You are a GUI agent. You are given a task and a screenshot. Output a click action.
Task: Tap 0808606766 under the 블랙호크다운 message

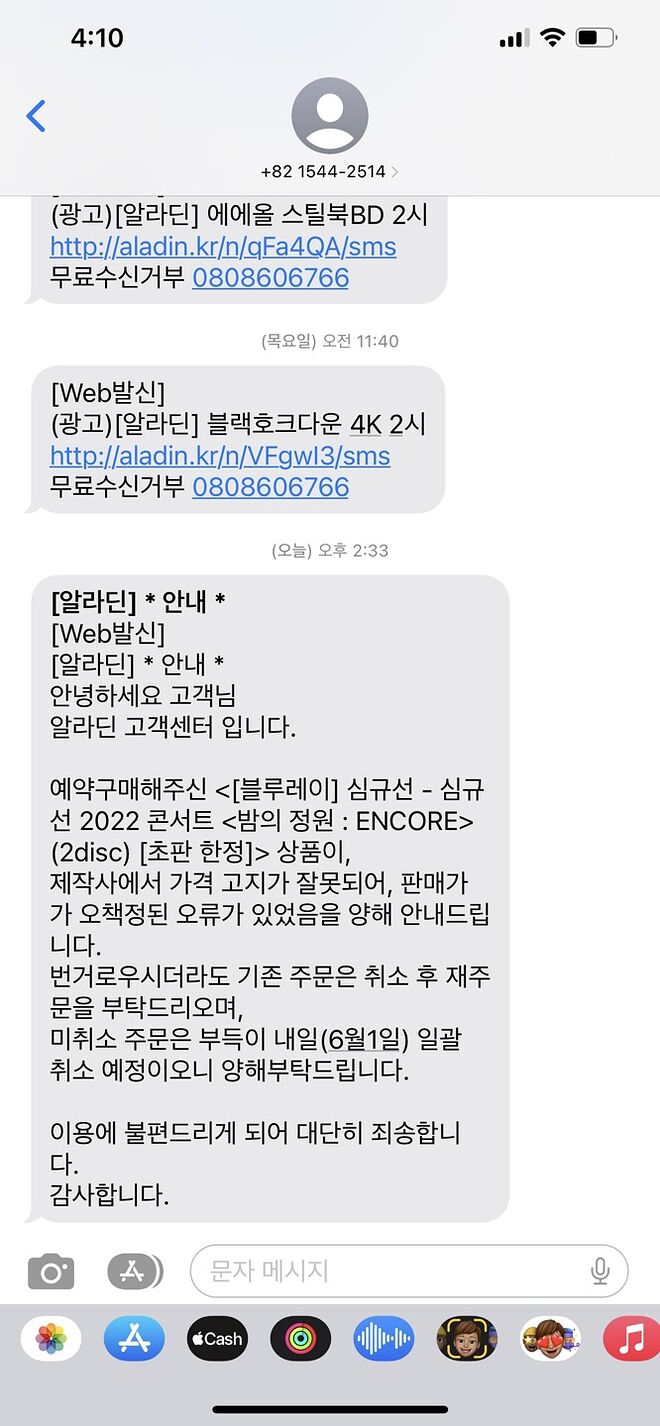(270, 487)
